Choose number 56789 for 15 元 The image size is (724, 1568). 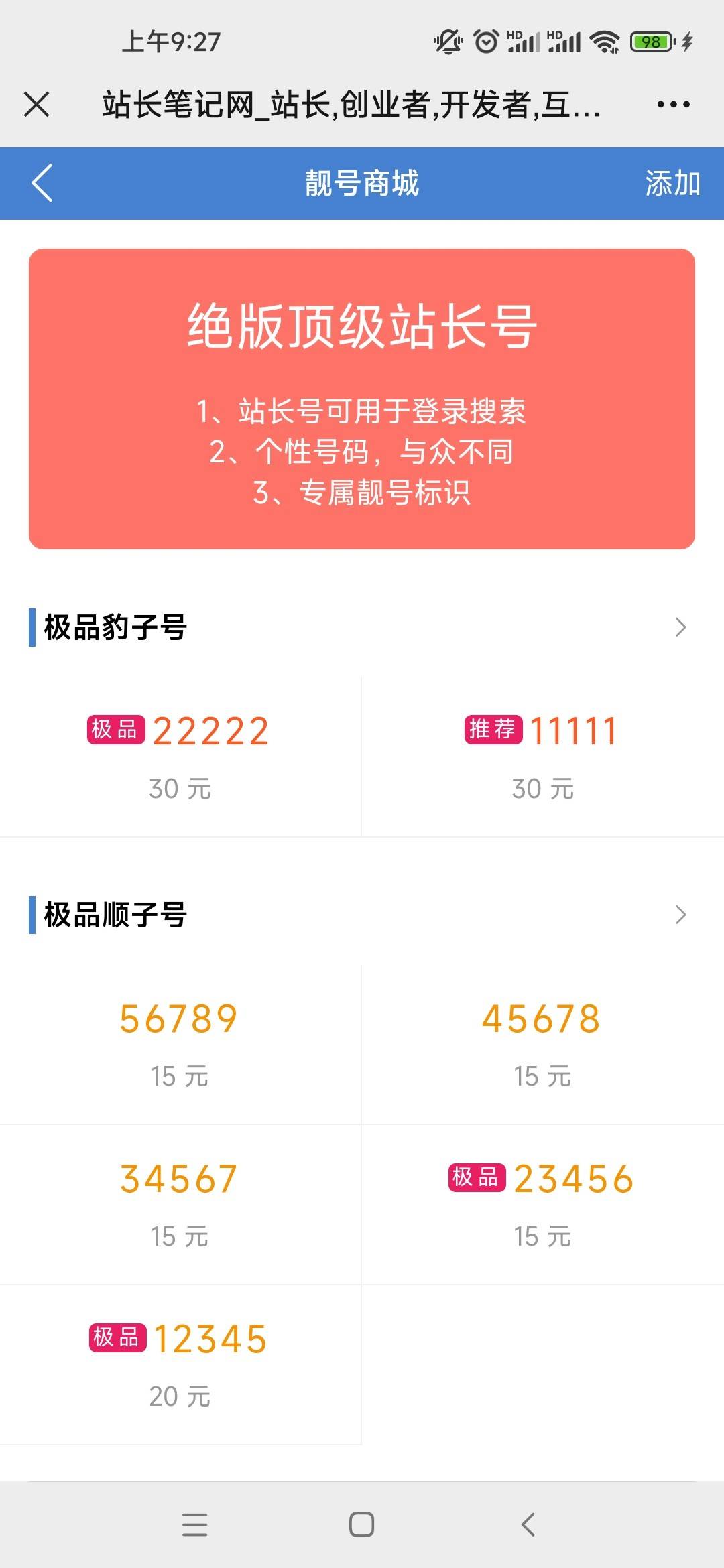[180, 1044]
